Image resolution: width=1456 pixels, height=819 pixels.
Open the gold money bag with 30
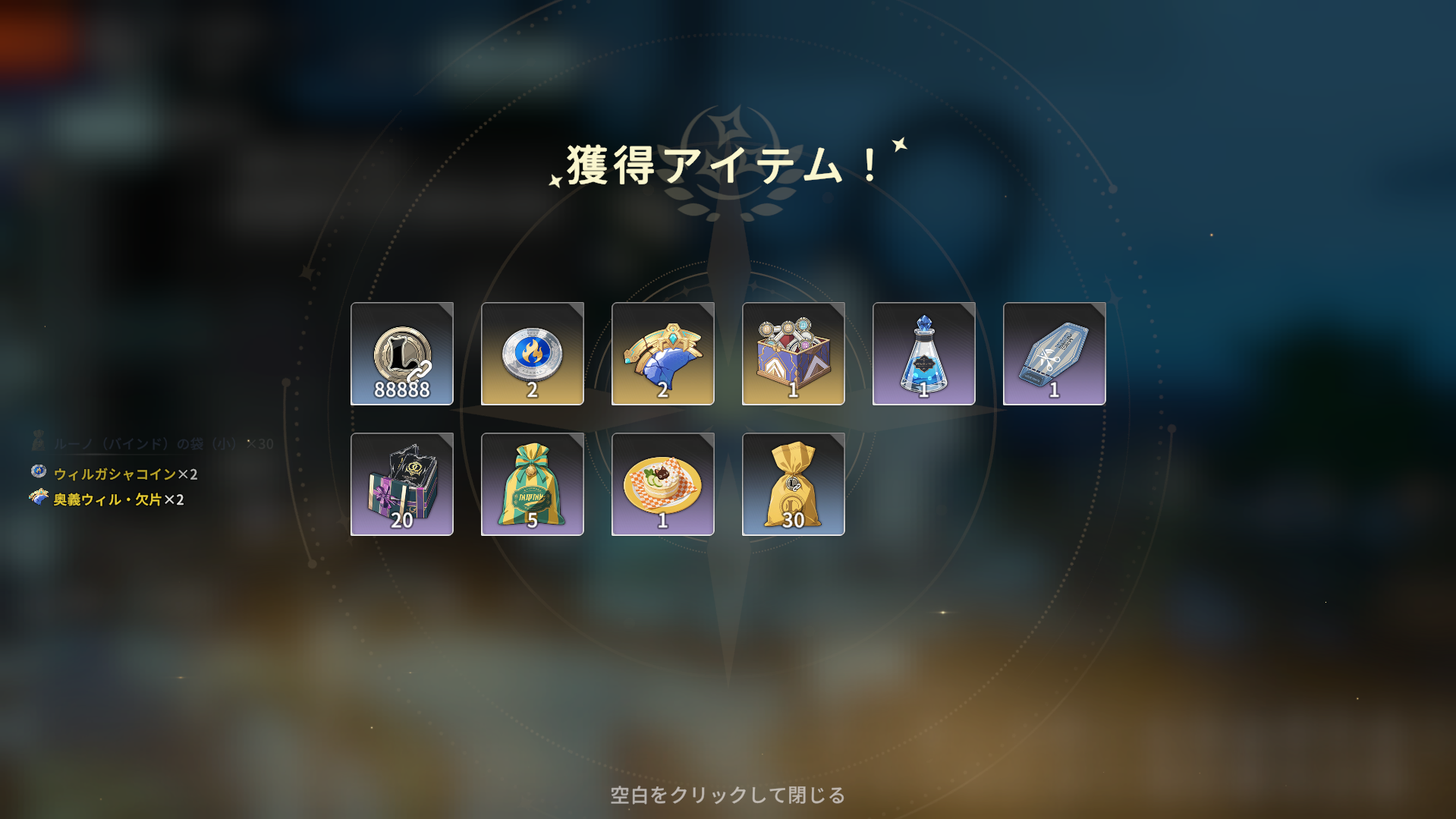point(794,484)
